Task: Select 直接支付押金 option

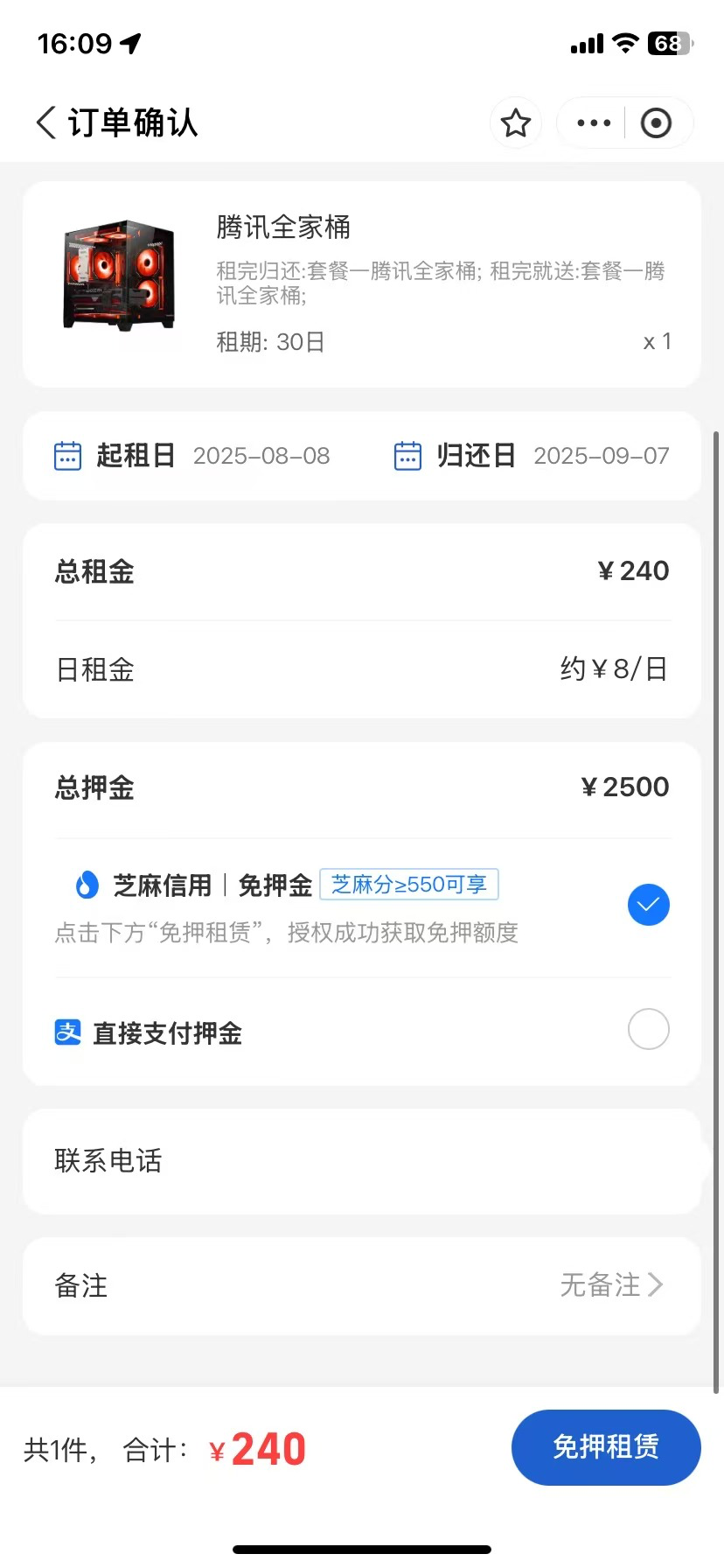Action: tap(648, 1030)
